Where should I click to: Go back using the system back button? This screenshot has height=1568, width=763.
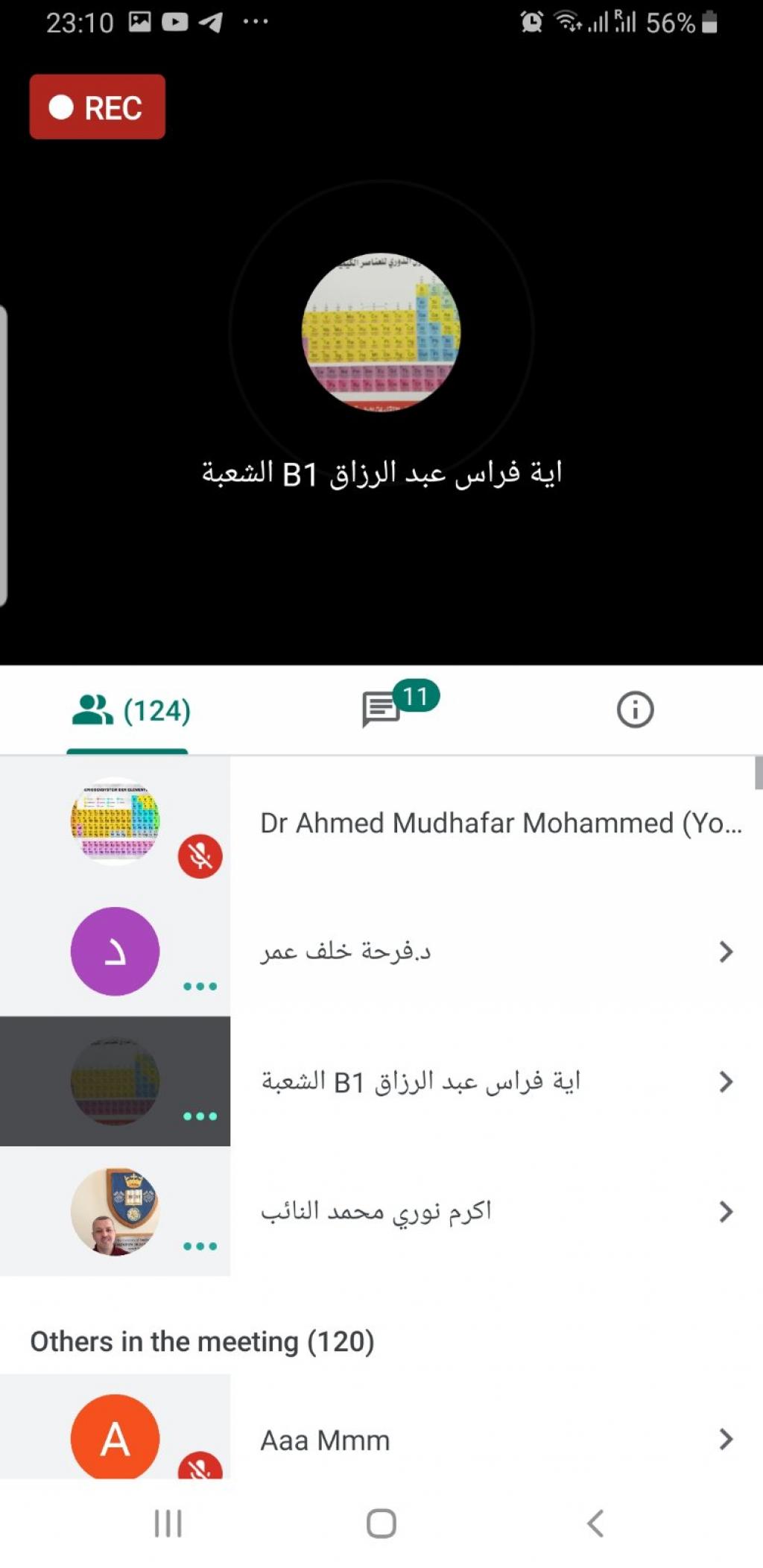pyautogui.click(x=595, y=1523)
